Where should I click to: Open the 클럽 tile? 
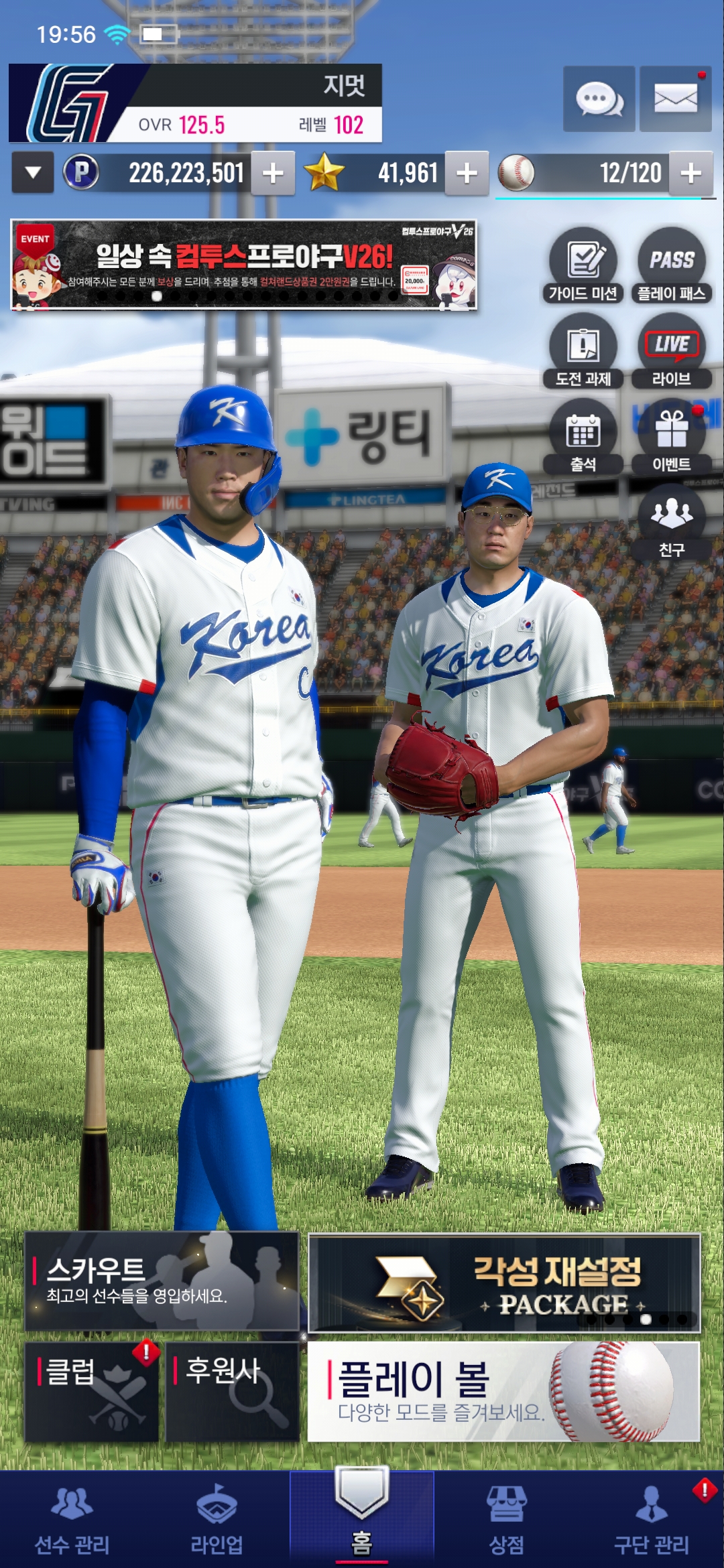click(92, 1392)
